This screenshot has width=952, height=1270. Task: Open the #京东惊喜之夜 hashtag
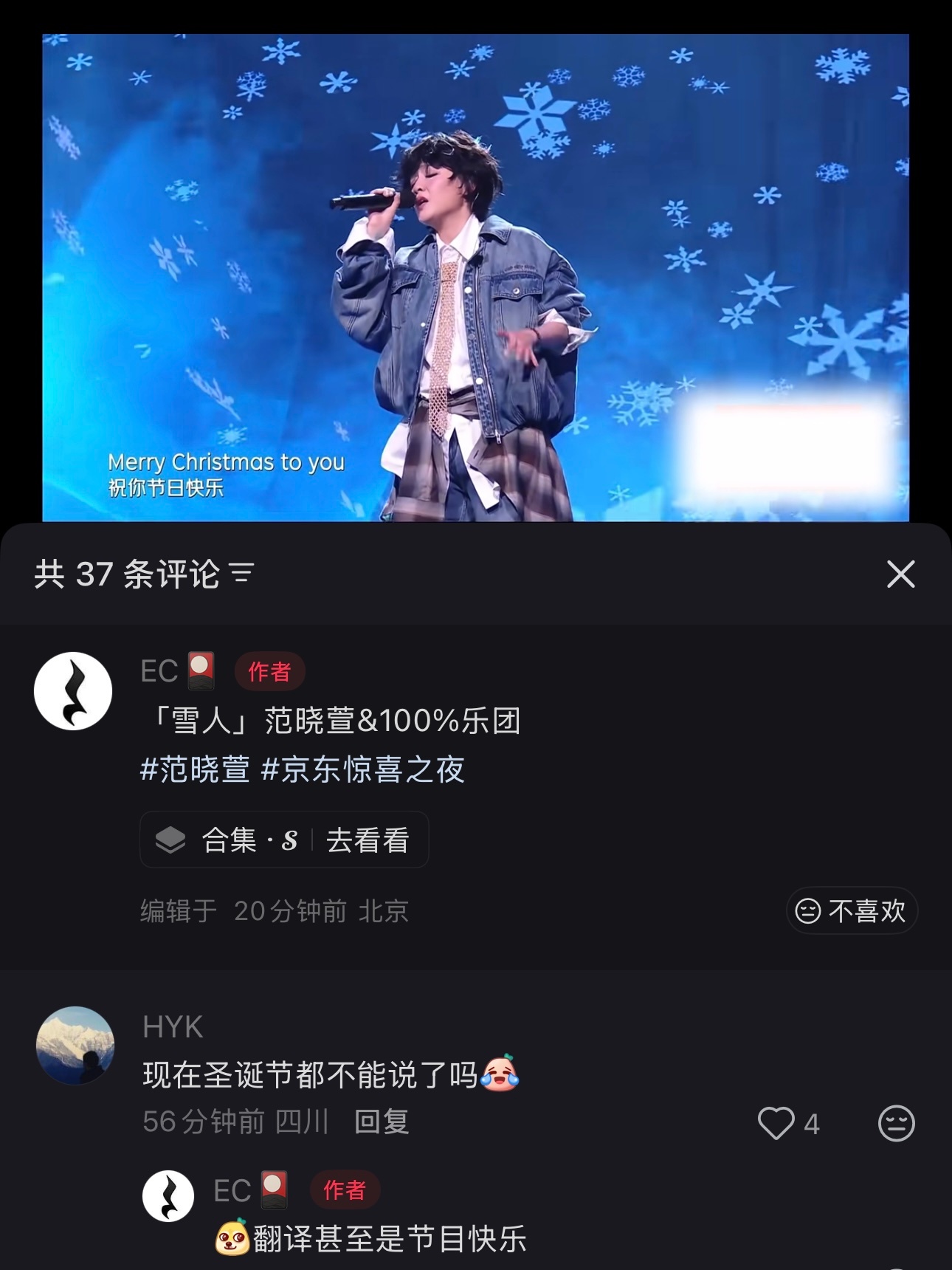[x=363, y=769]
